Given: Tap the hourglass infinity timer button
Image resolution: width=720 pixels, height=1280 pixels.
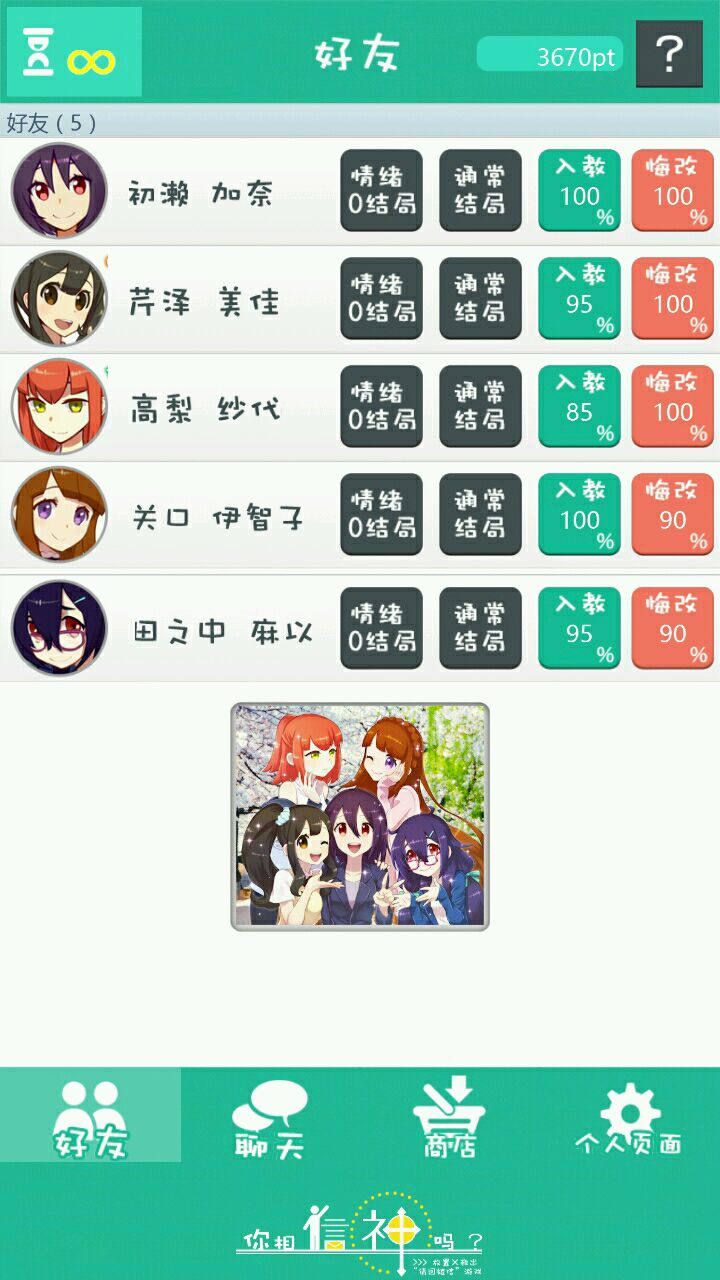Looking at the screenshot, I should point(74,52).
